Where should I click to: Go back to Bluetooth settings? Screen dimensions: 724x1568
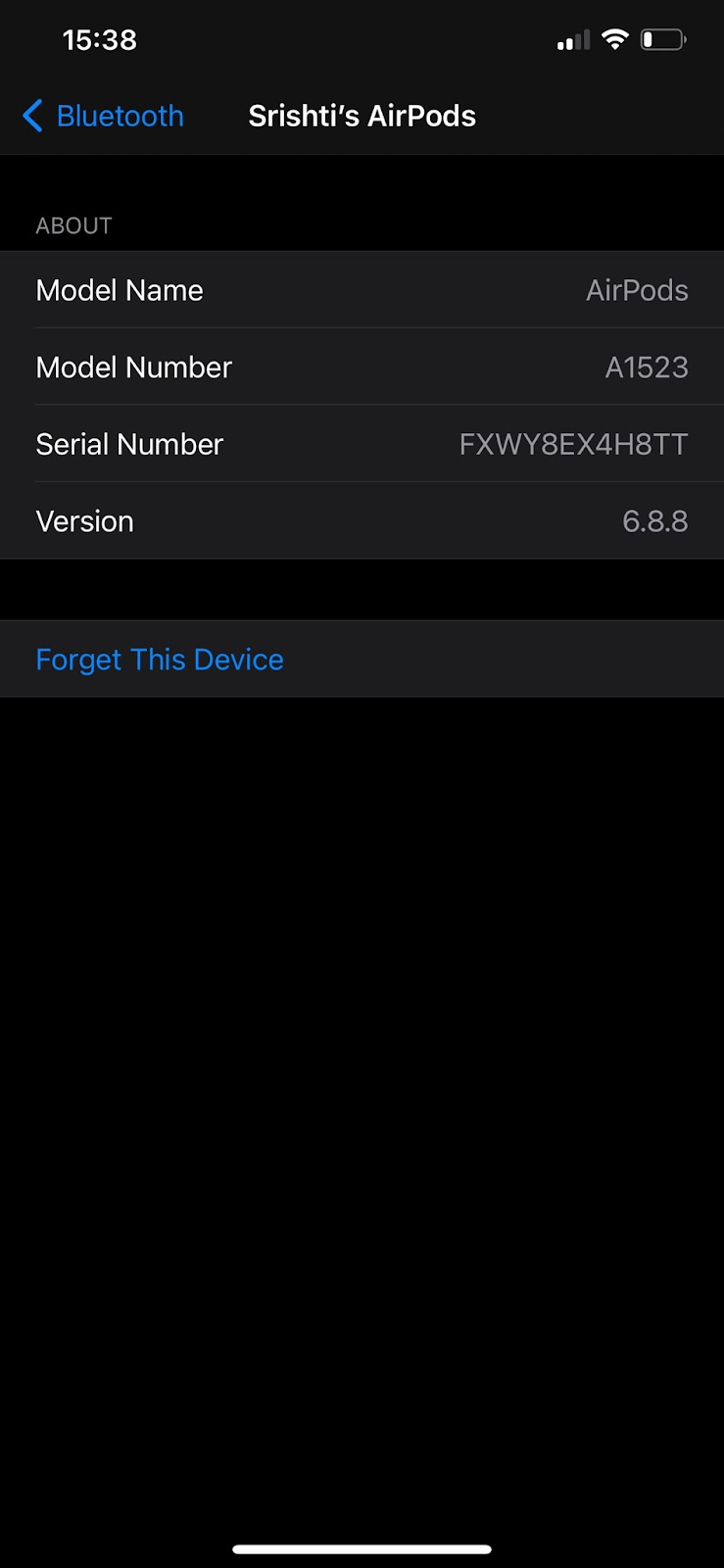point(104,116)
